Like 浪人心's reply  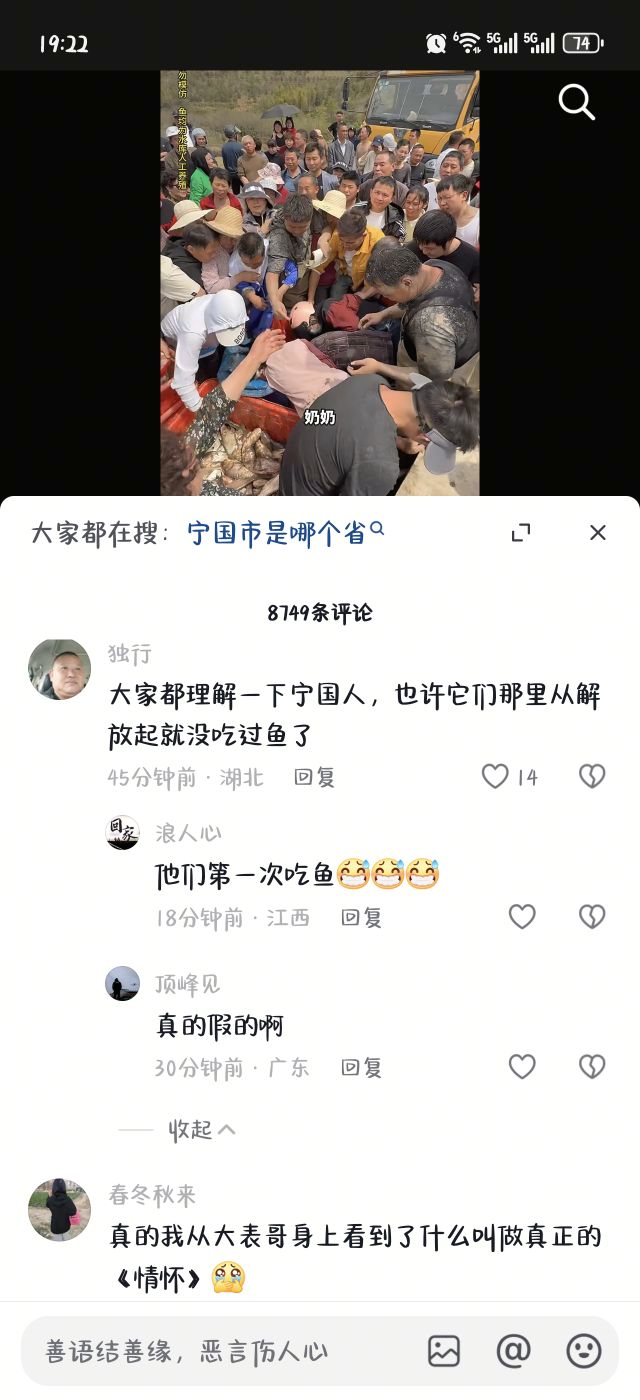tap(522, 917)
